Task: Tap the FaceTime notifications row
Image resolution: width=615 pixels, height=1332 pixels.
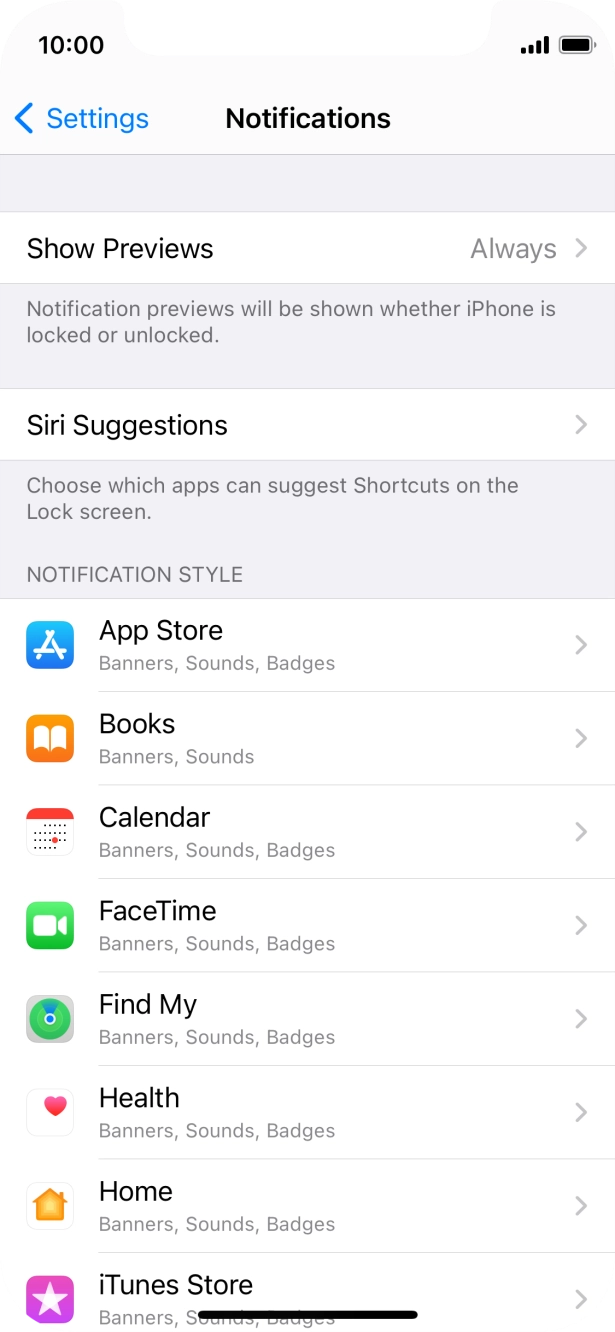Action: (307, 925)
